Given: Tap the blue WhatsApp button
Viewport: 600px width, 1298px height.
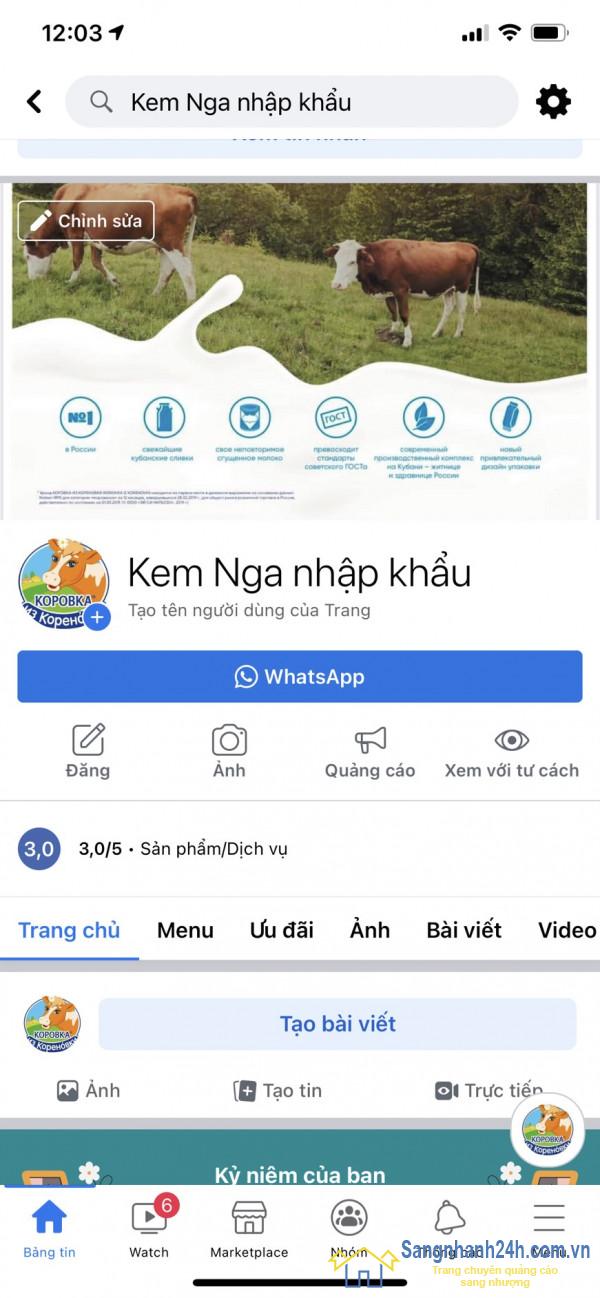Looking at the screenshot, I should pyautogui.click(x=299, y=677).
